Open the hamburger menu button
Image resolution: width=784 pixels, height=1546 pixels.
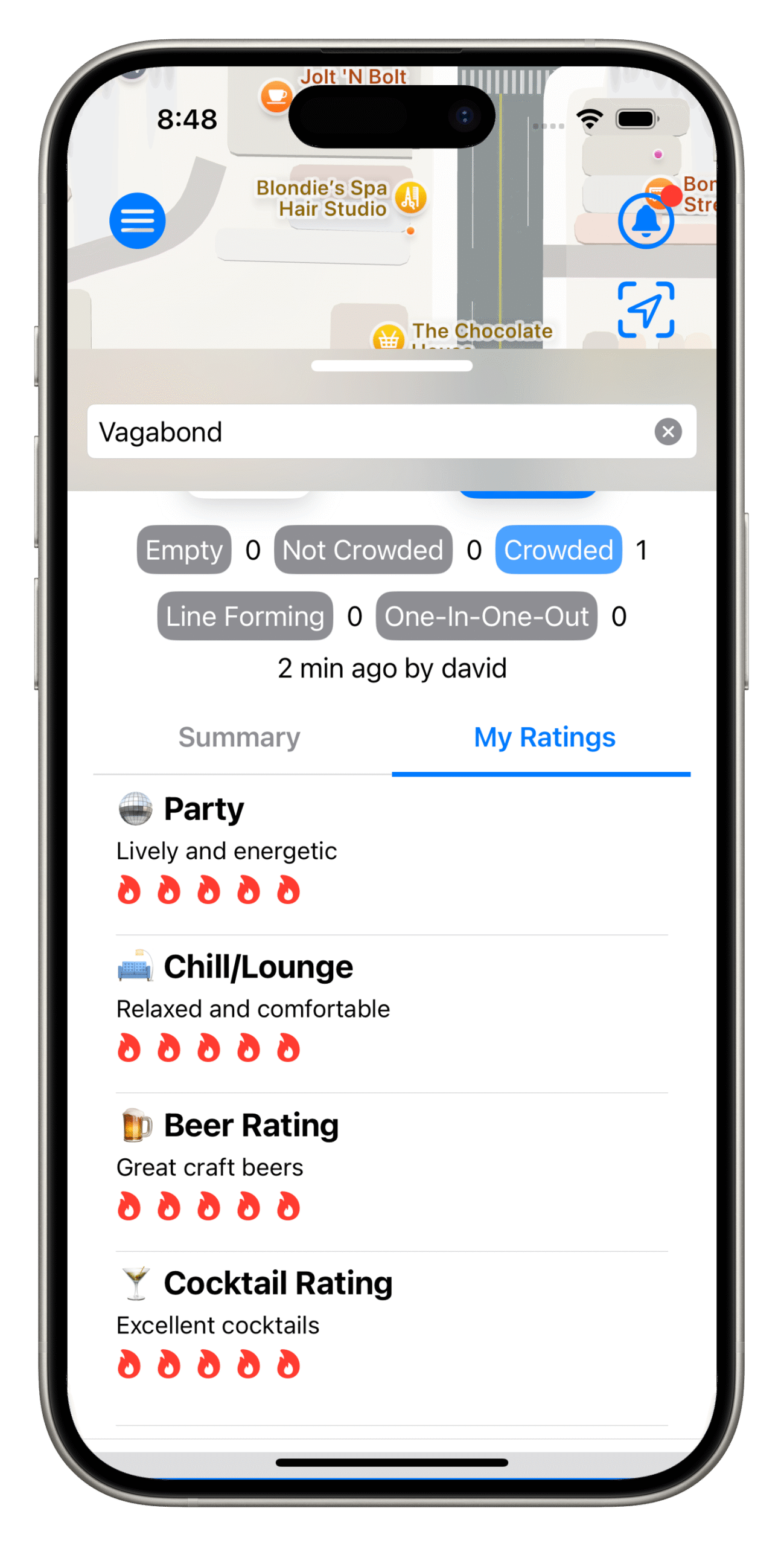coord(138,221)
